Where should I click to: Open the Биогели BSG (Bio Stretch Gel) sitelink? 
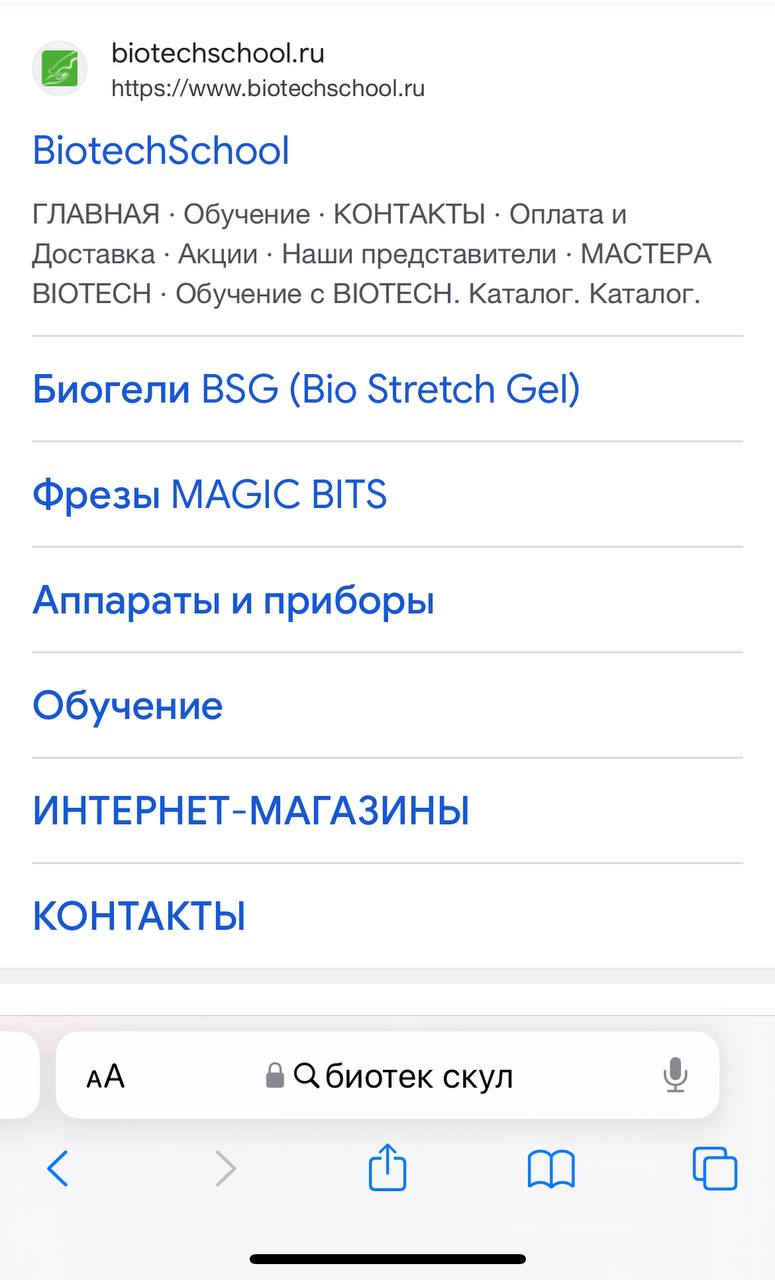coord(306,389)
